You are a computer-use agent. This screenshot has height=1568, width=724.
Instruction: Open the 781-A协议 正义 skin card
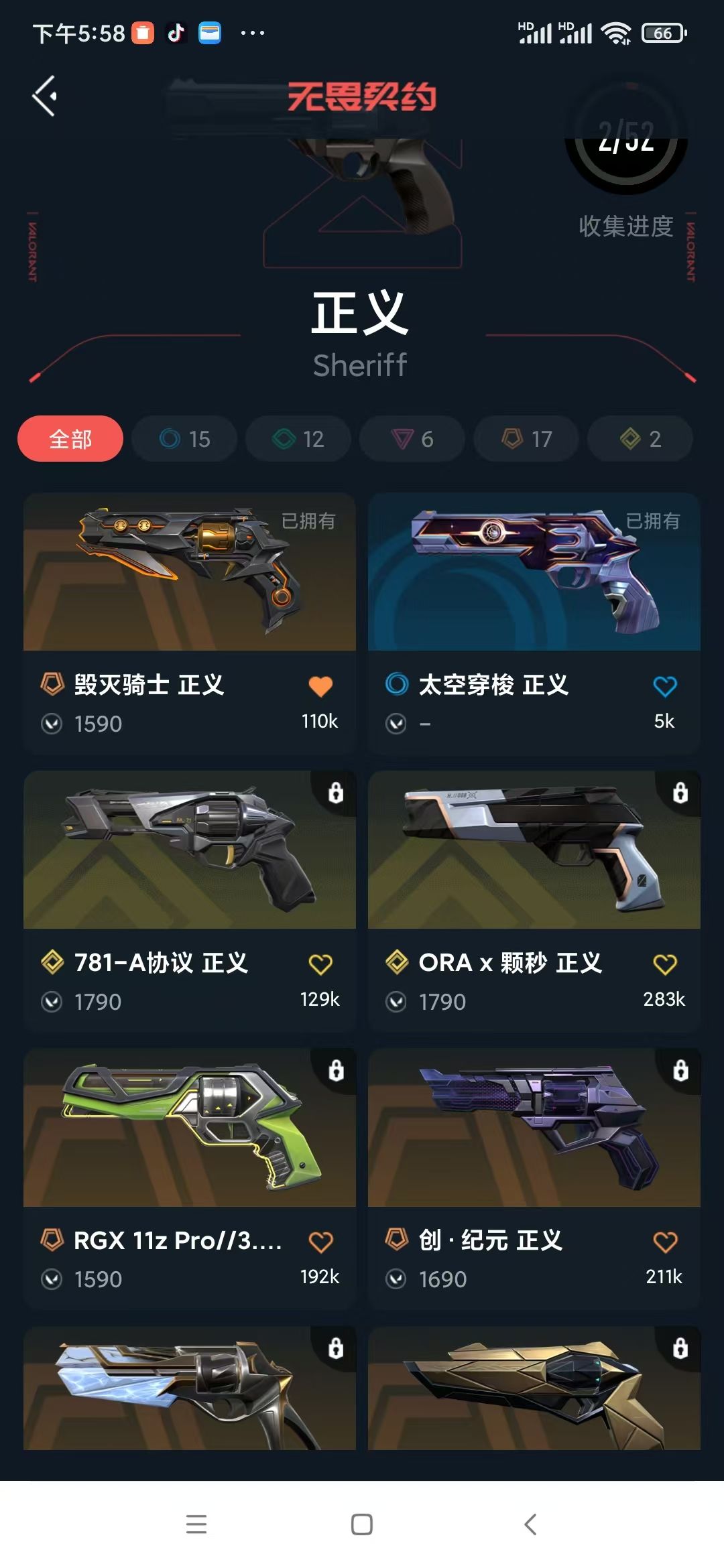coord(190,901)
